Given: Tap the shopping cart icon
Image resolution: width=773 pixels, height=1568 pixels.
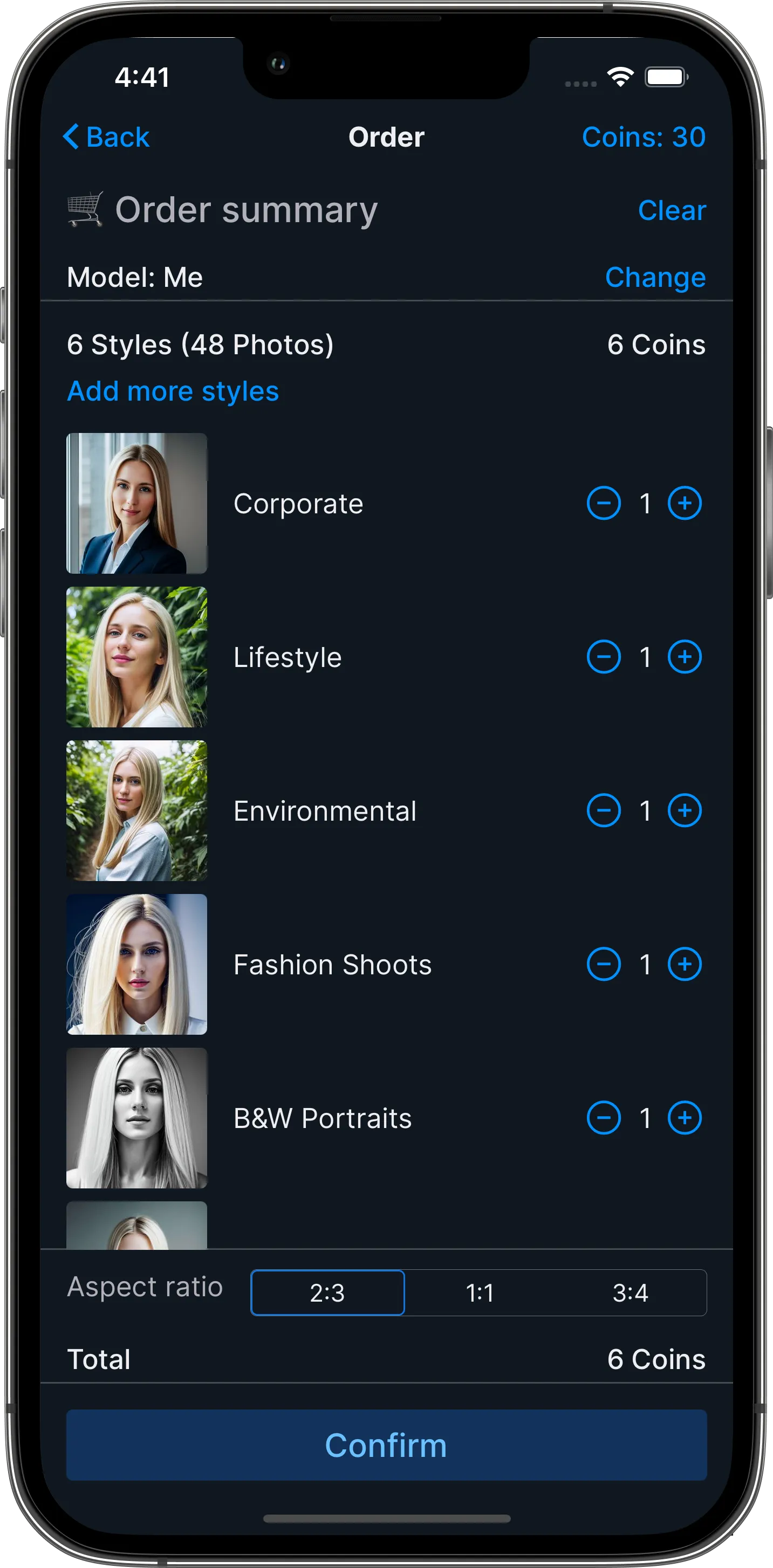Looking at the screenshot, I should [x=85, y=209].
